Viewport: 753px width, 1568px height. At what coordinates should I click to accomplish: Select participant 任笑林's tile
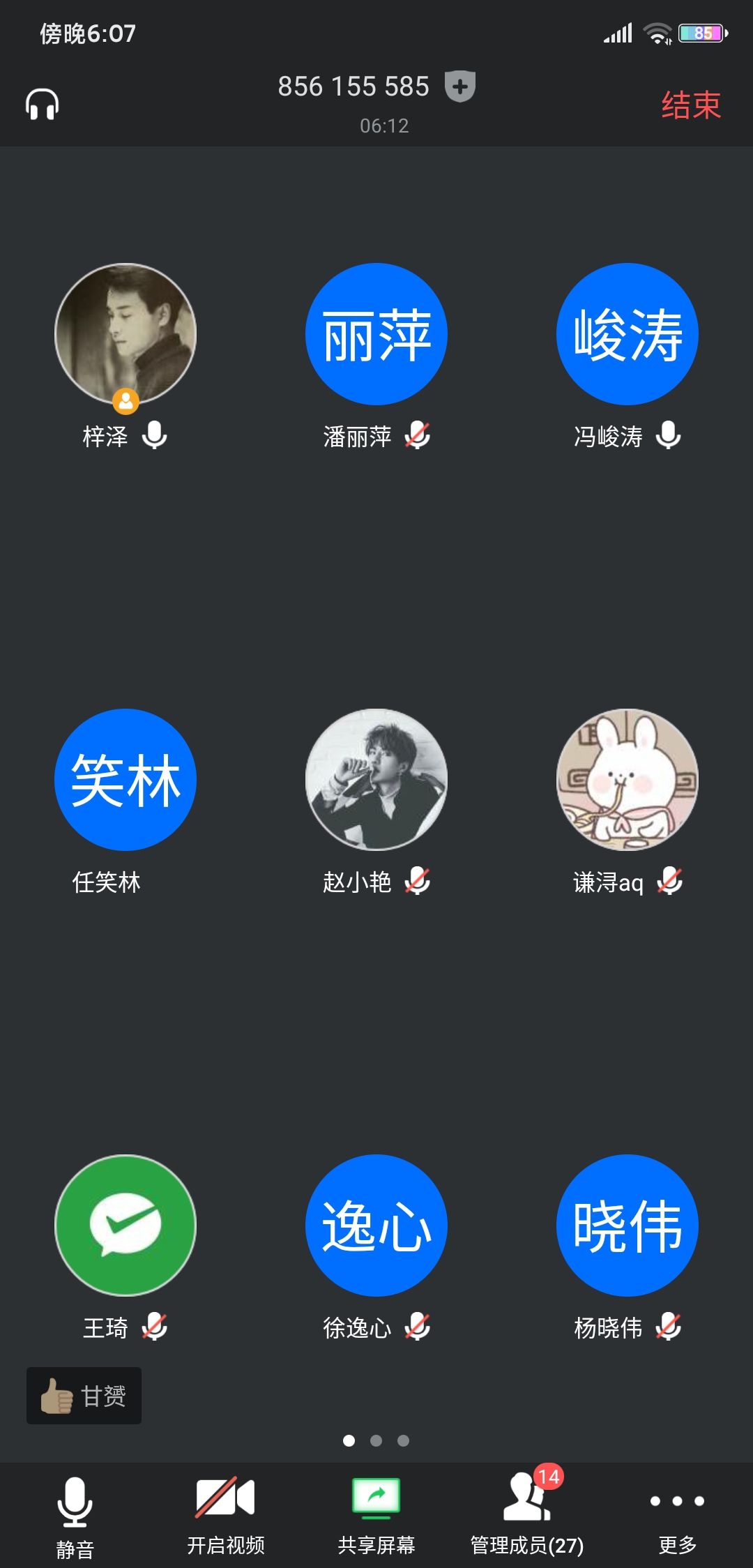point(125,780)
